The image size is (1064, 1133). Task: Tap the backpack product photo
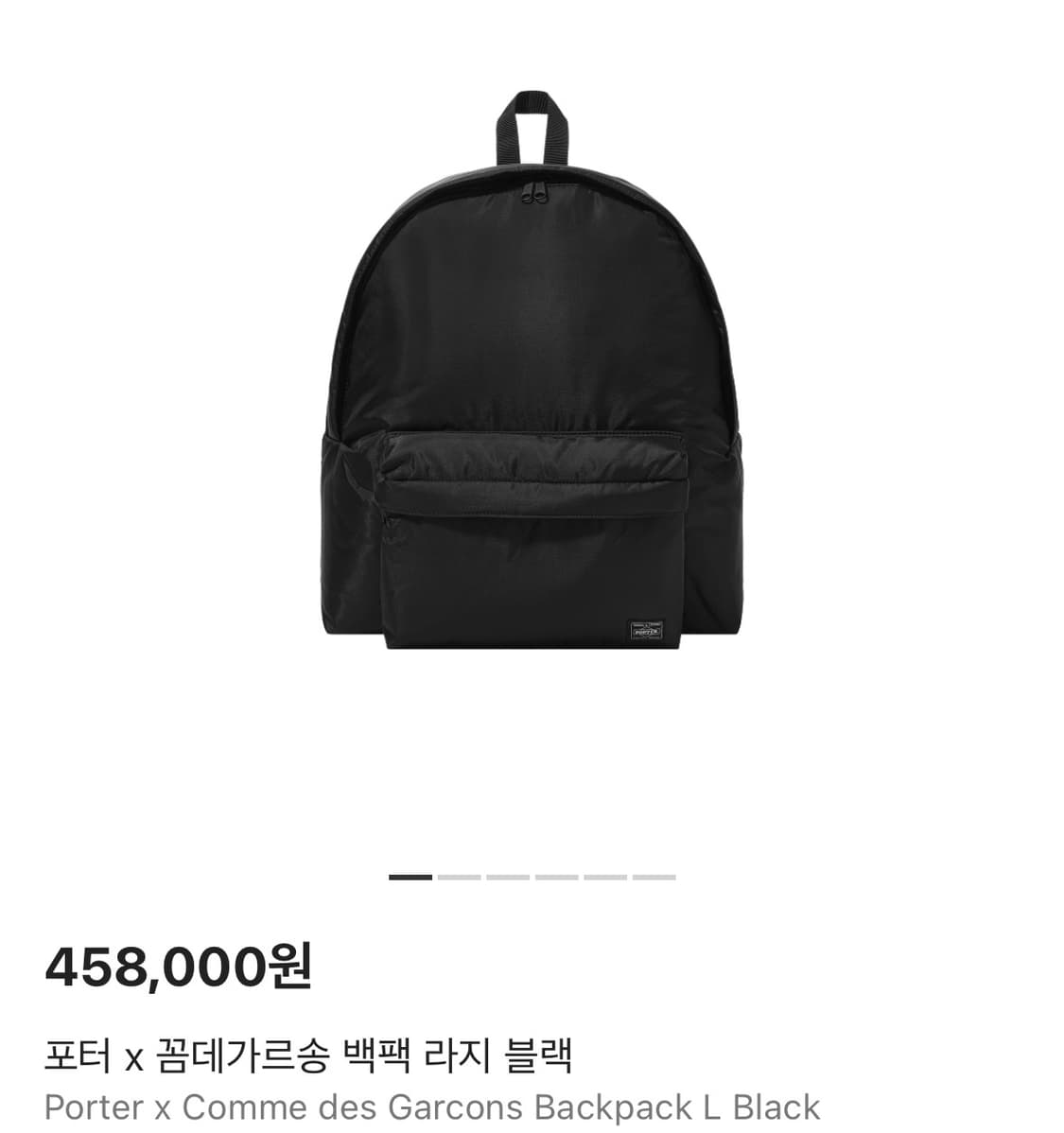point(532,378)
